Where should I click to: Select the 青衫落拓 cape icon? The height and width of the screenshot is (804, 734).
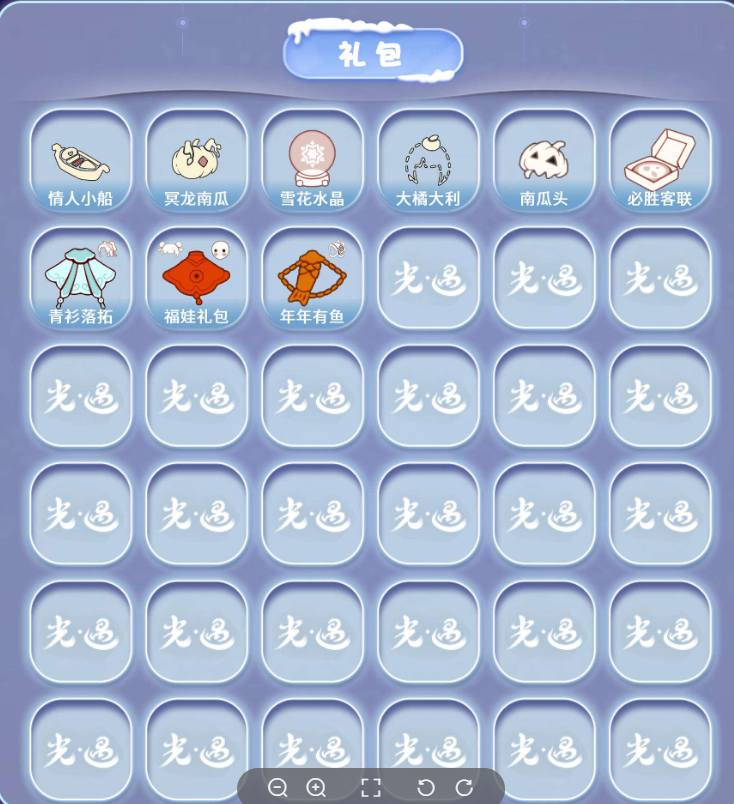pos(80,278)
